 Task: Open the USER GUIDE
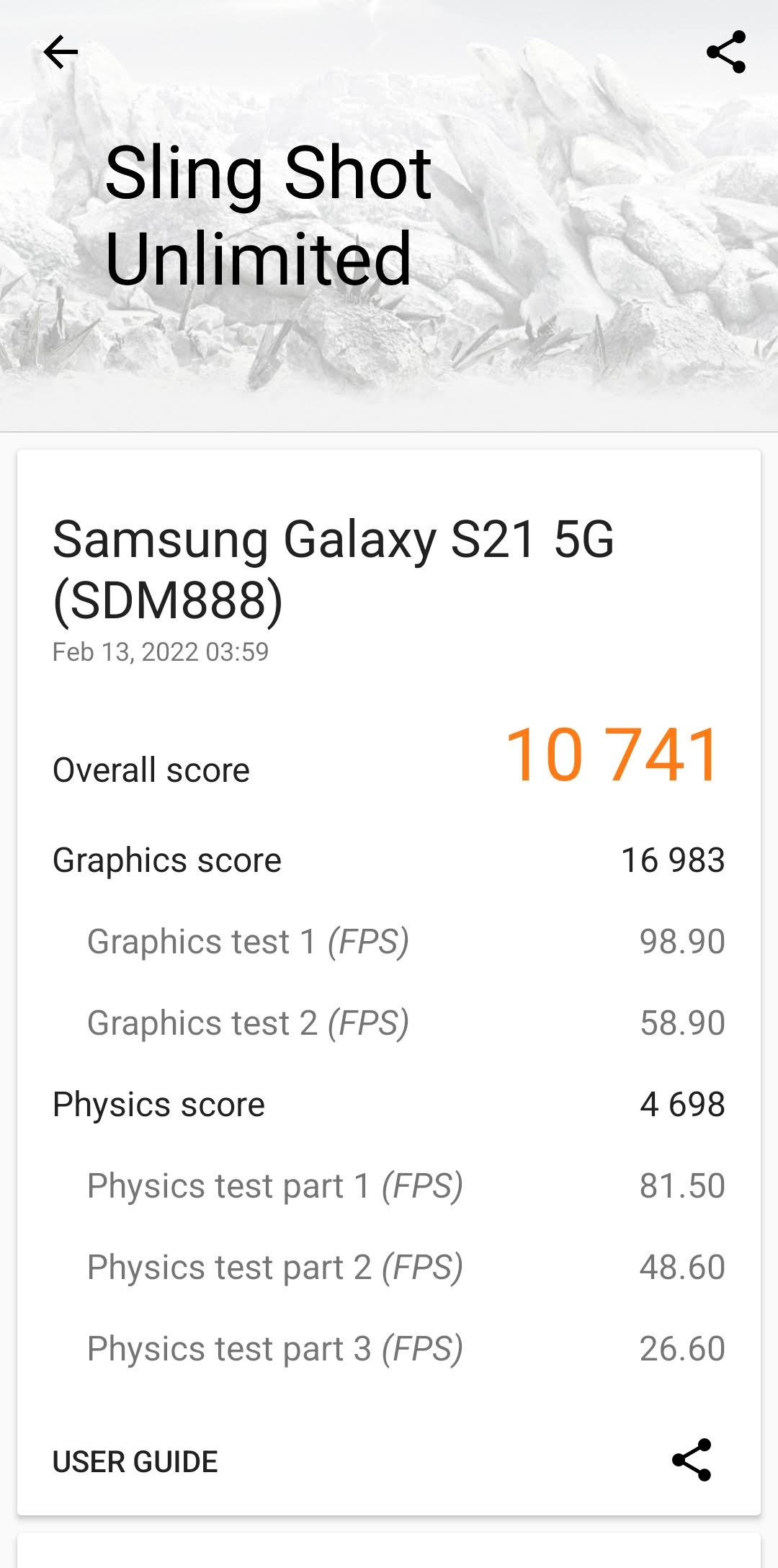135,1462
